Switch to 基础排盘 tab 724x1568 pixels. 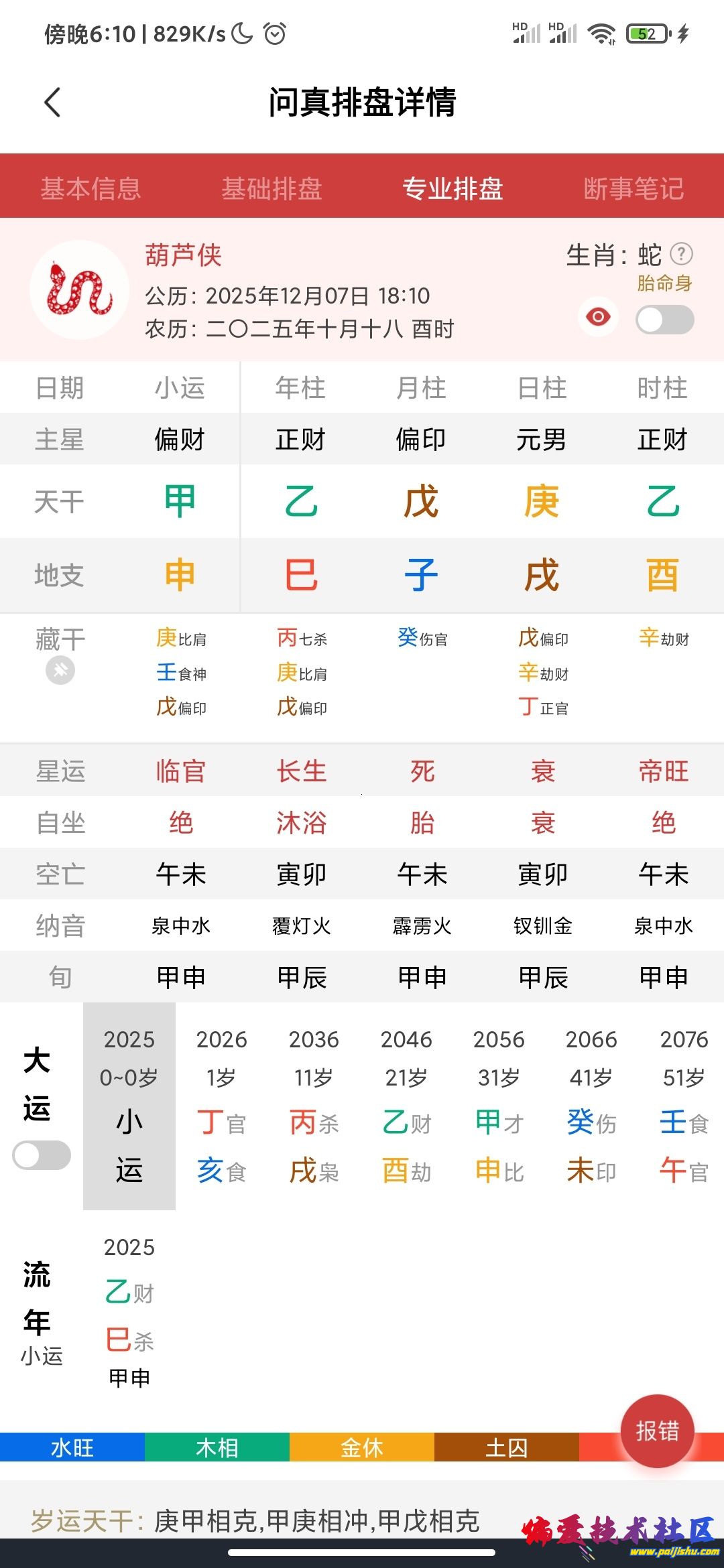pos(271,188)
